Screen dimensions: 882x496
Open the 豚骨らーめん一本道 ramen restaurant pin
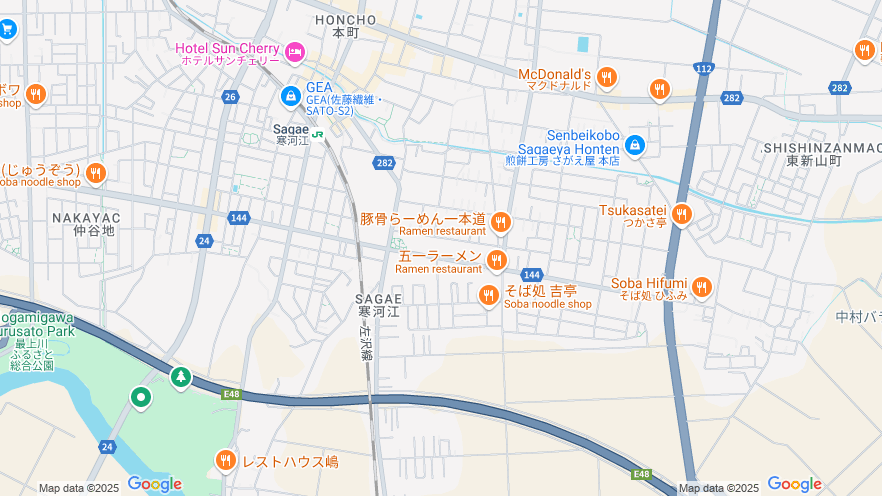tap(501, 222)
